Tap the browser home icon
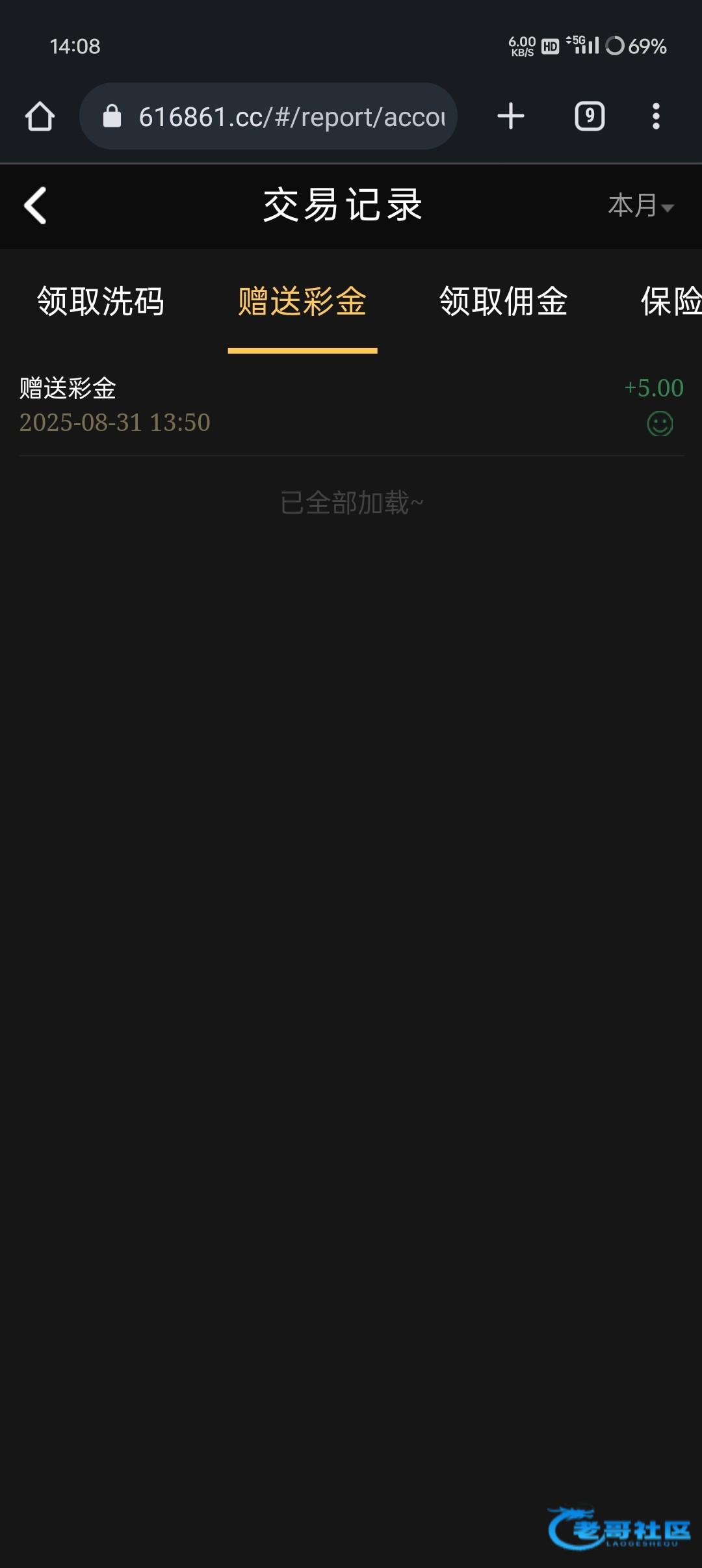Viewport: 702px width, 1568px height. click(40, 116)
